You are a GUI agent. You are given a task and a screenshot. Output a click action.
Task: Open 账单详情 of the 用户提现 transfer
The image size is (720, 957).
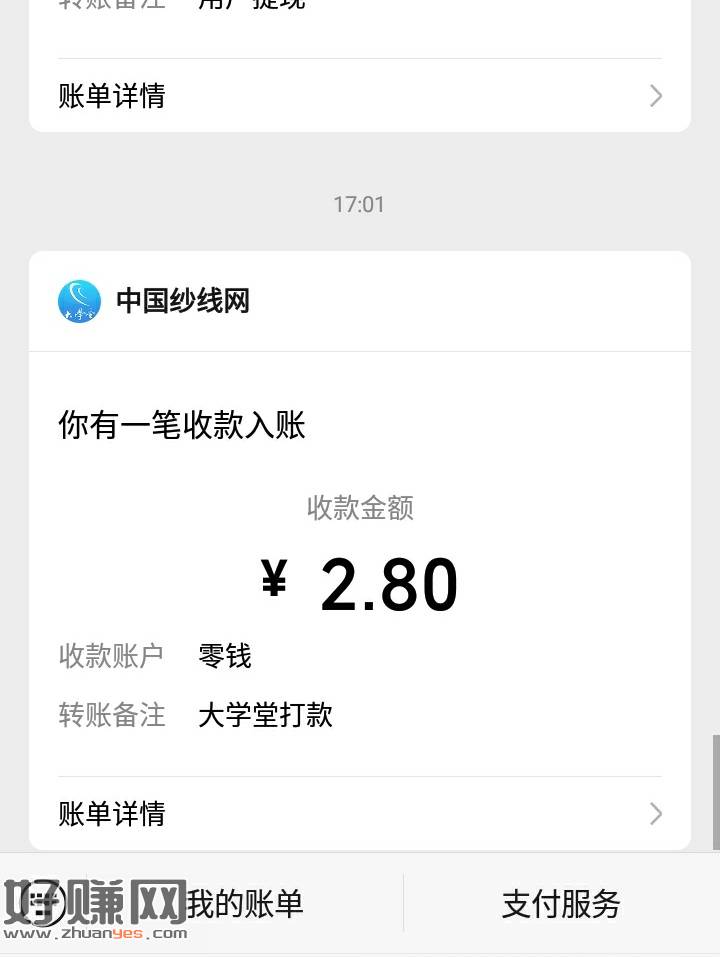[359, 96]
